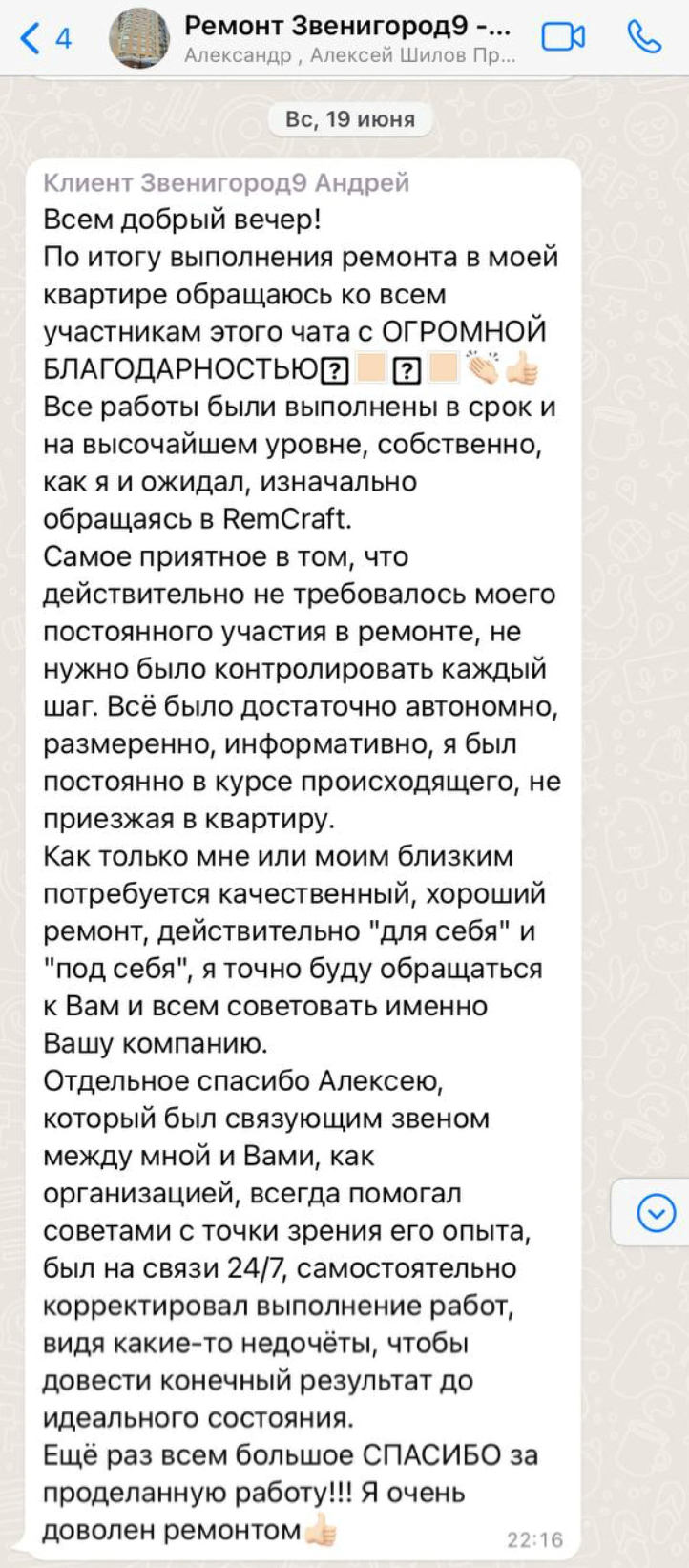Go back to the chat list

[43, 38]
